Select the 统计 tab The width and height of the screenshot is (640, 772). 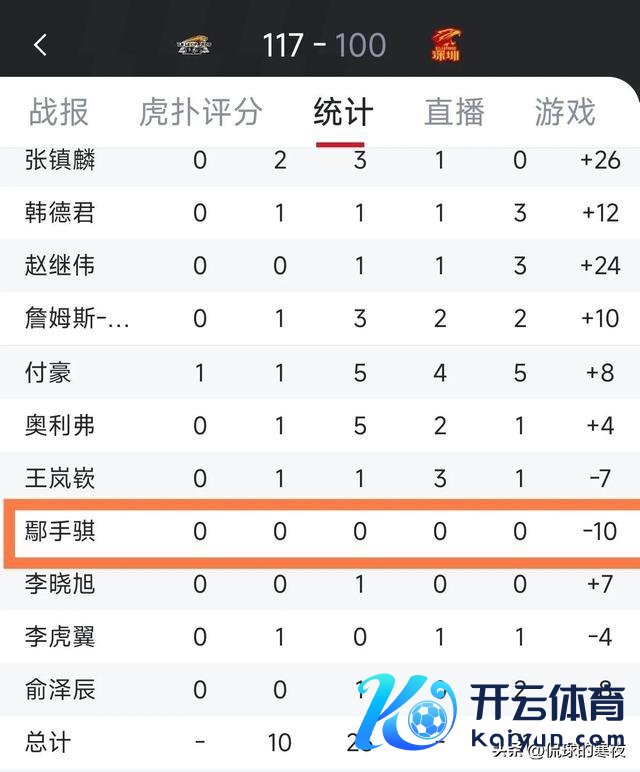(343, 112)
